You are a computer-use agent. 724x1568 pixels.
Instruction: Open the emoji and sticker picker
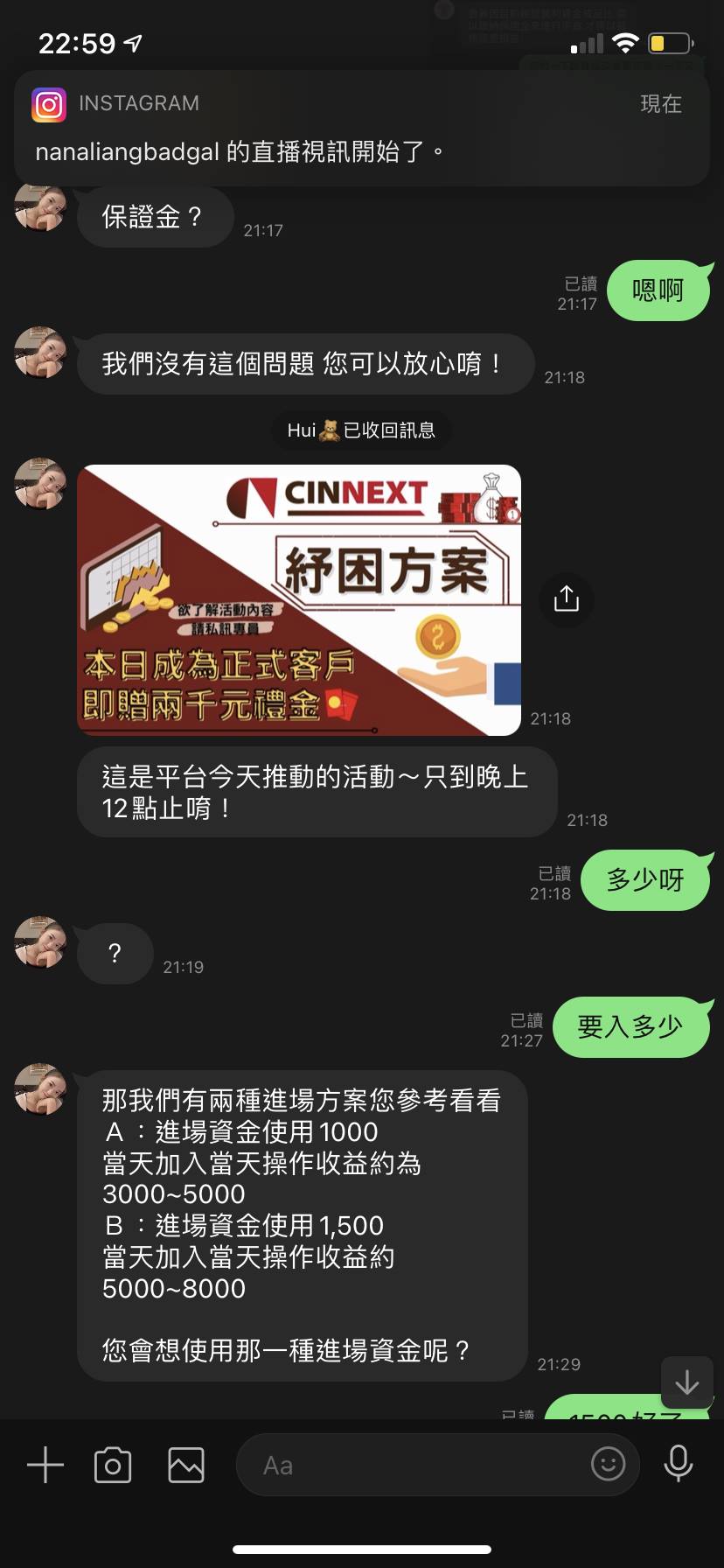click(x=608, y=1464)
